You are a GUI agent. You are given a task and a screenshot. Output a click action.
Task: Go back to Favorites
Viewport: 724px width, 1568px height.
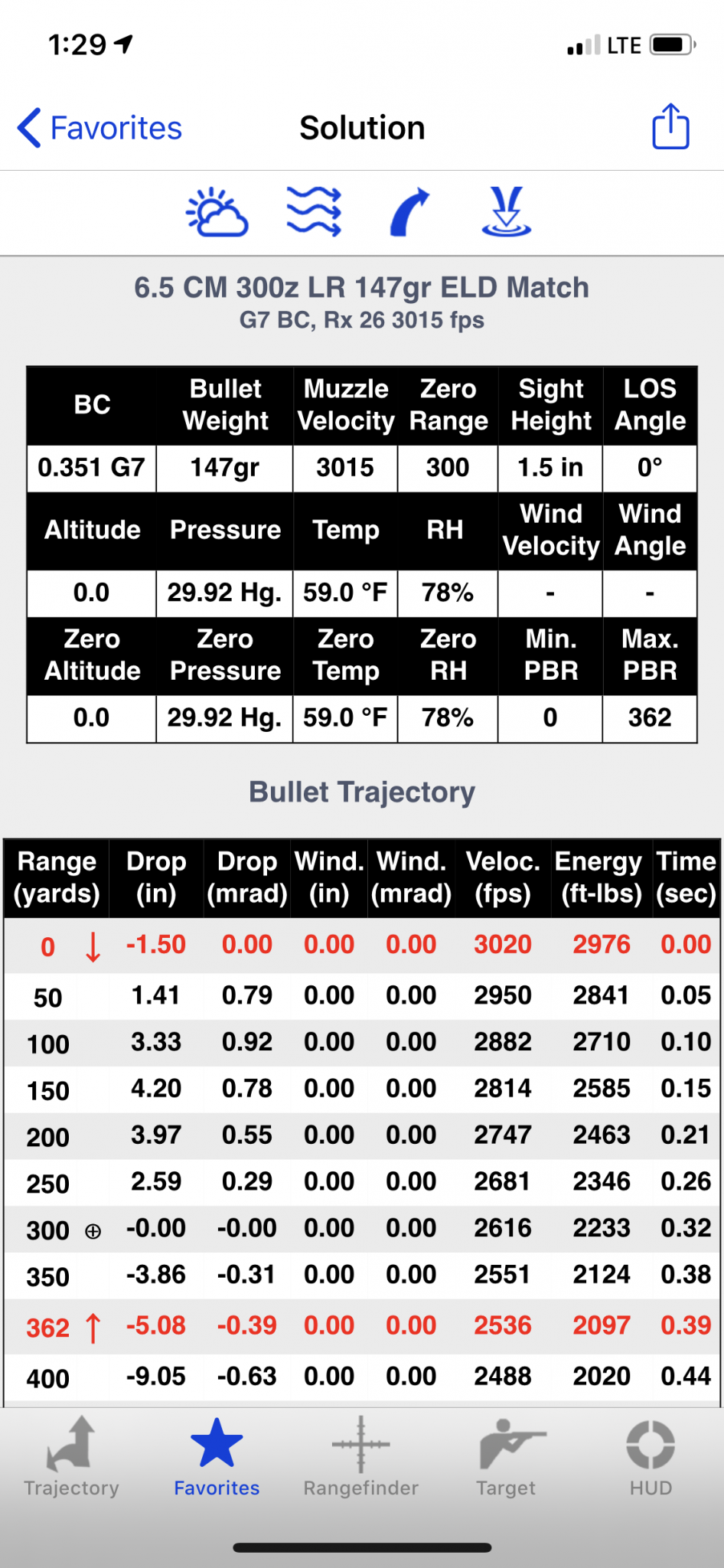(99, 128)
